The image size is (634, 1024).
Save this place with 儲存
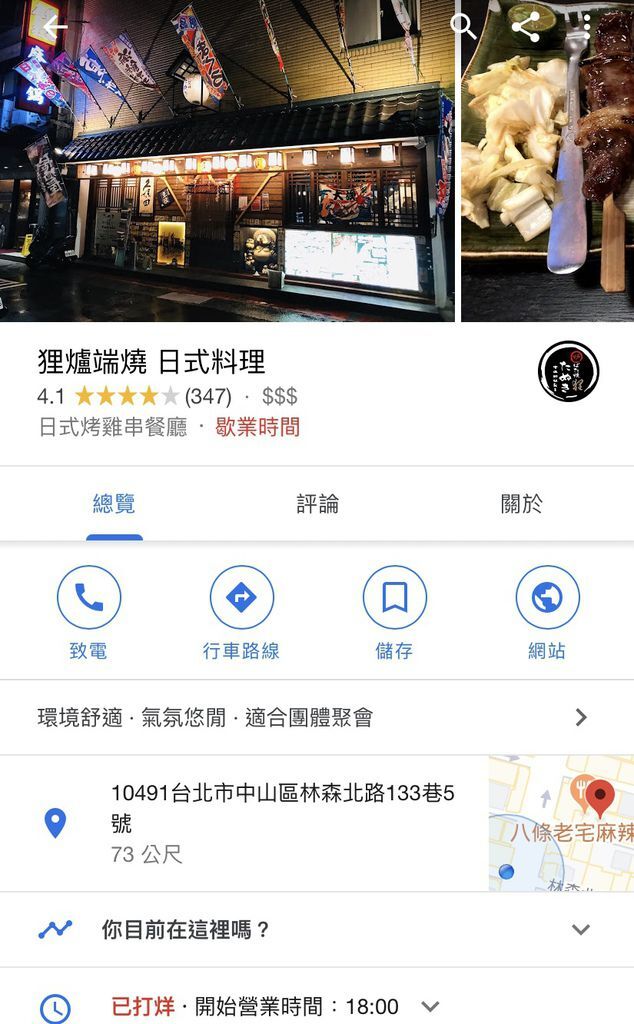(394, 613)
